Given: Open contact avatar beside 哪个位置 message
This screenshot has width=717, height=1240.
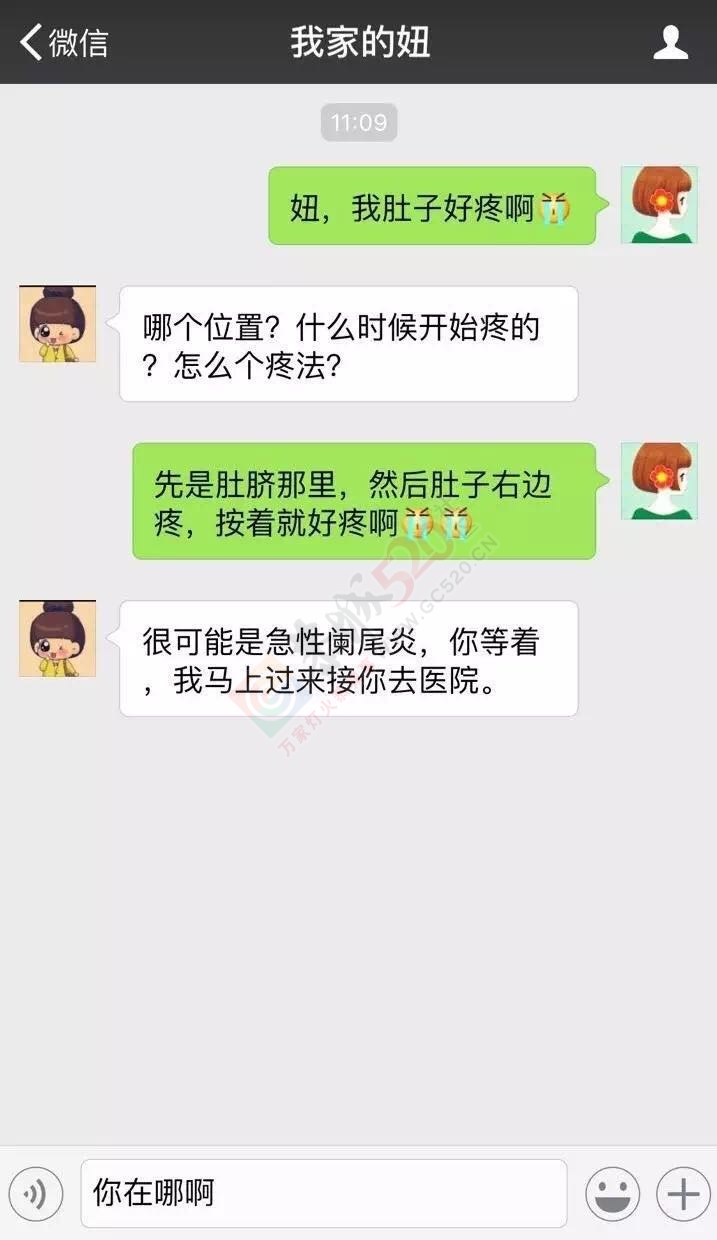Looking at the screenshot, I should [x=58, y=324].
